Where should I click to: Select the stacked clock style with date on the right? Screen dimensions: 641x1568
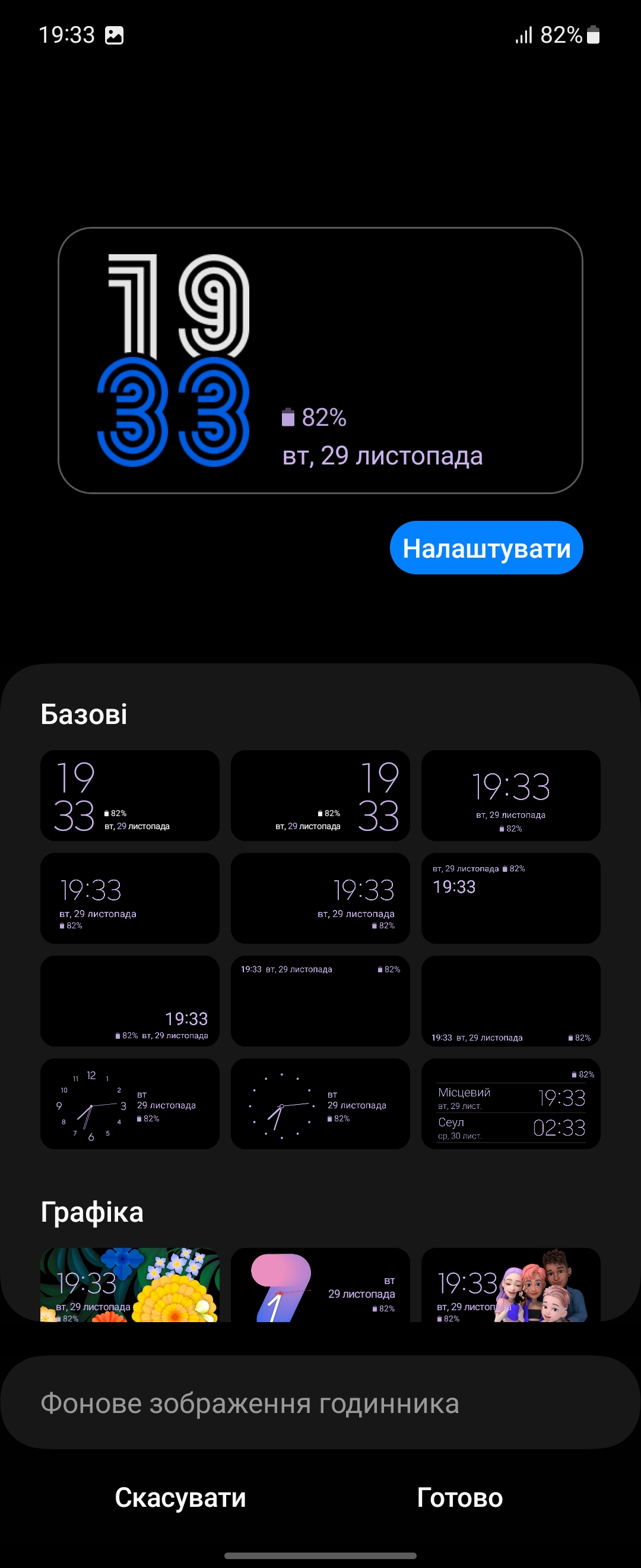[129, 795]
